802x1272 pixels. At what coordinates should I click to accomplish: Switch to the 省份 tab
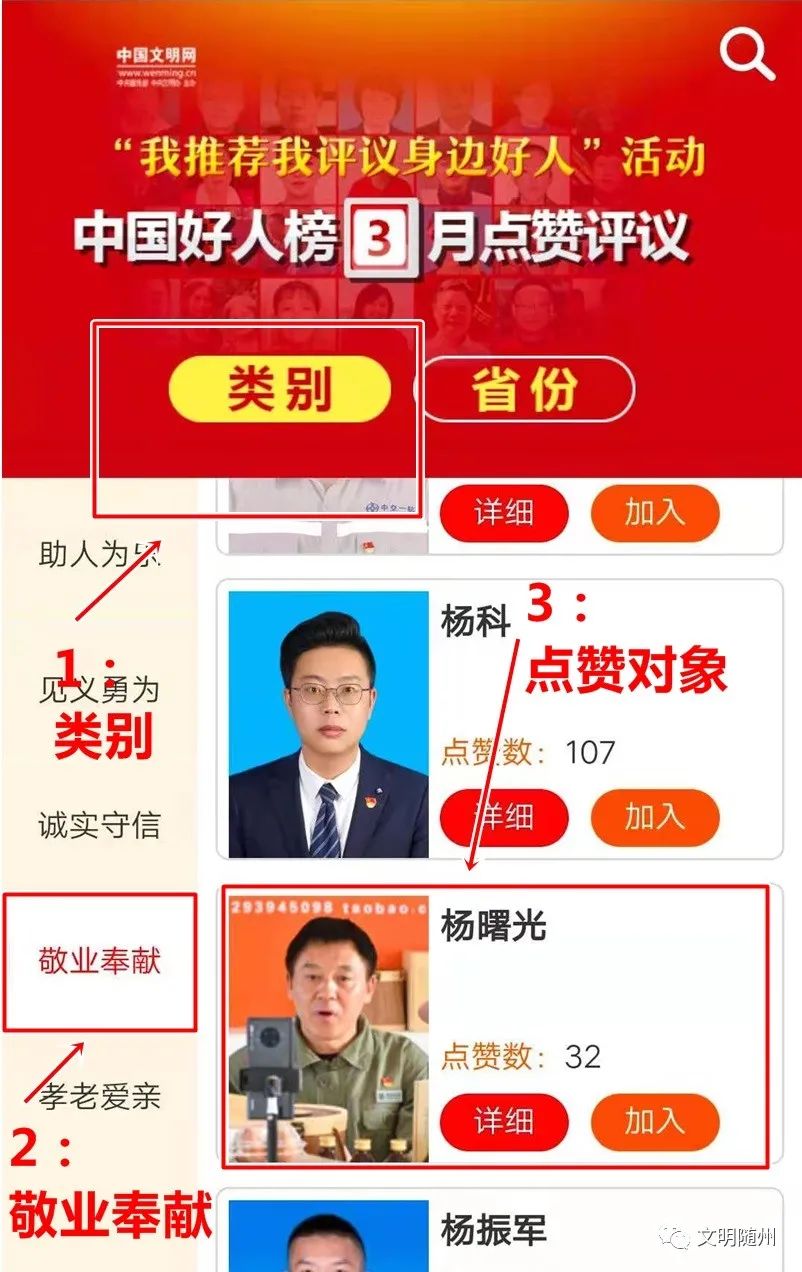tap(527, 389)
